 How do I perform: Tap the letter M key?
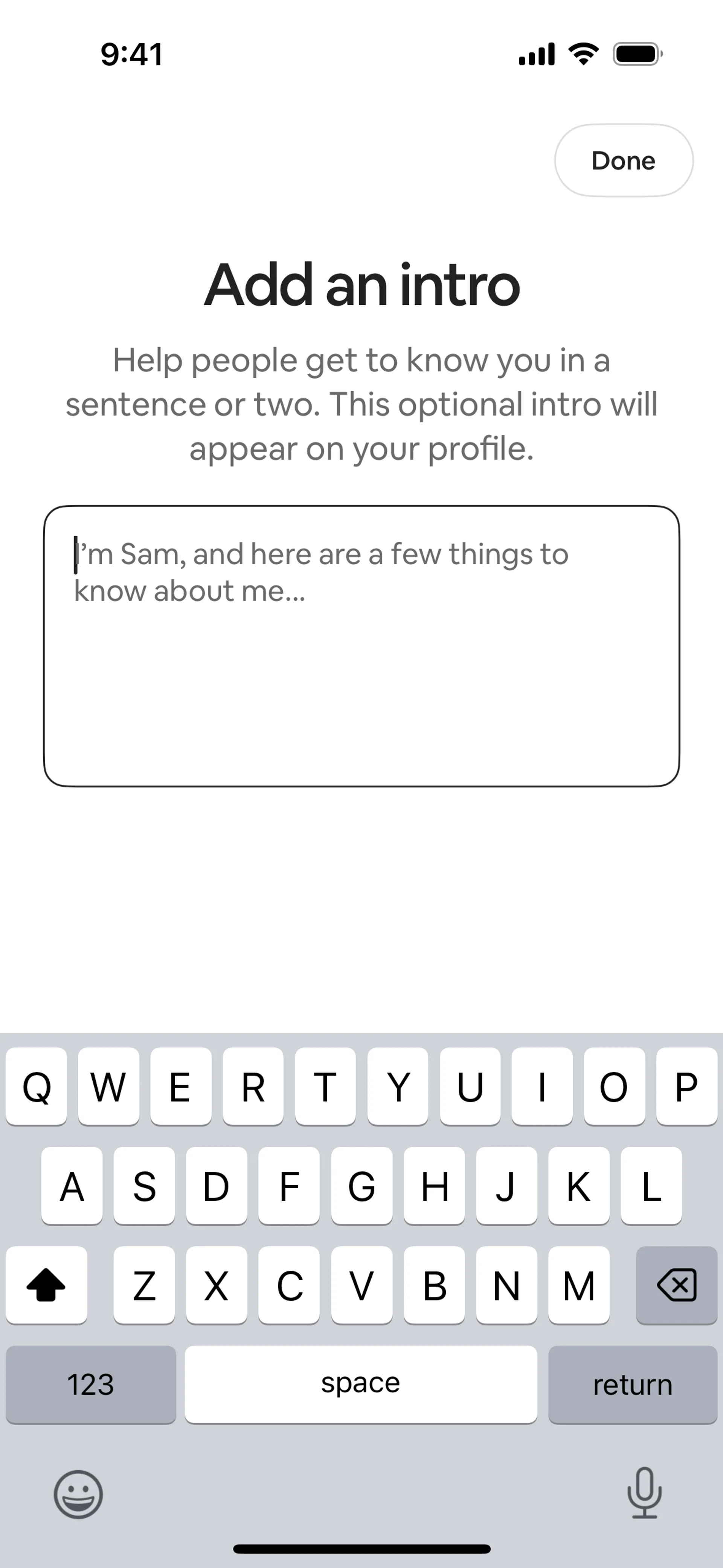tap(578, 1285)
